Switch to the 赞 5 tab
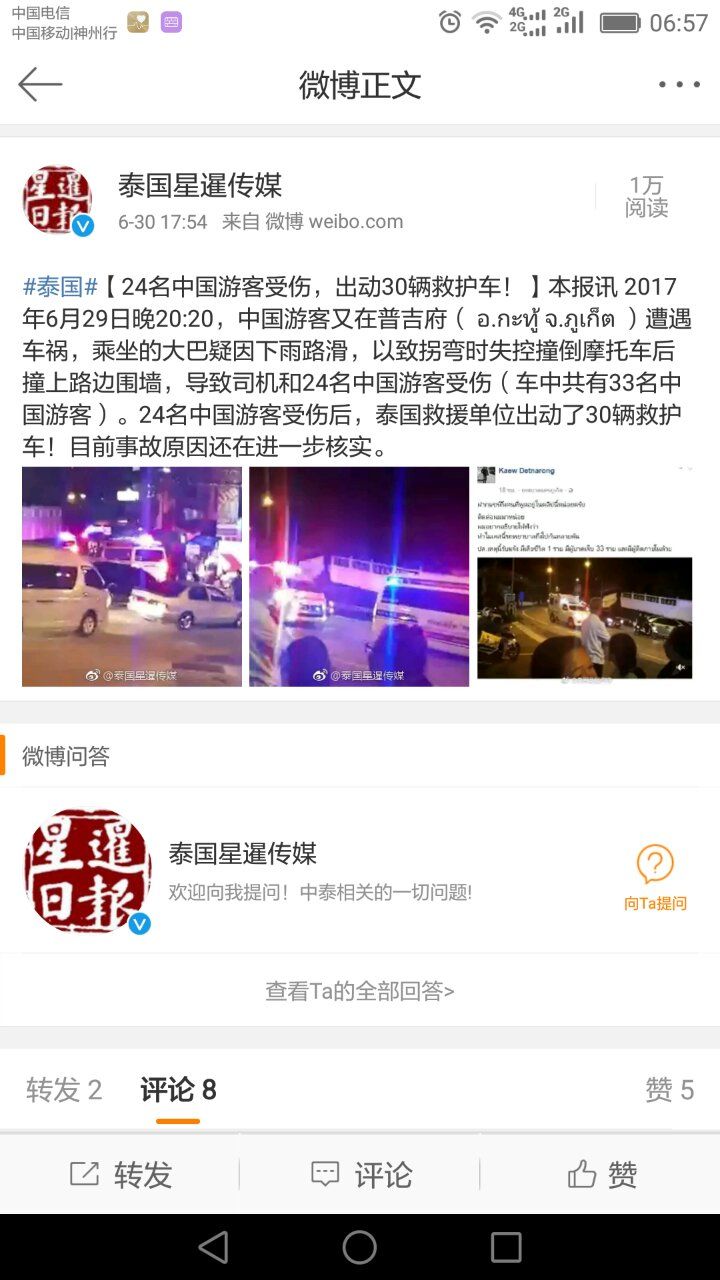The image size is (720, 1280). (x=669, y=1090)
